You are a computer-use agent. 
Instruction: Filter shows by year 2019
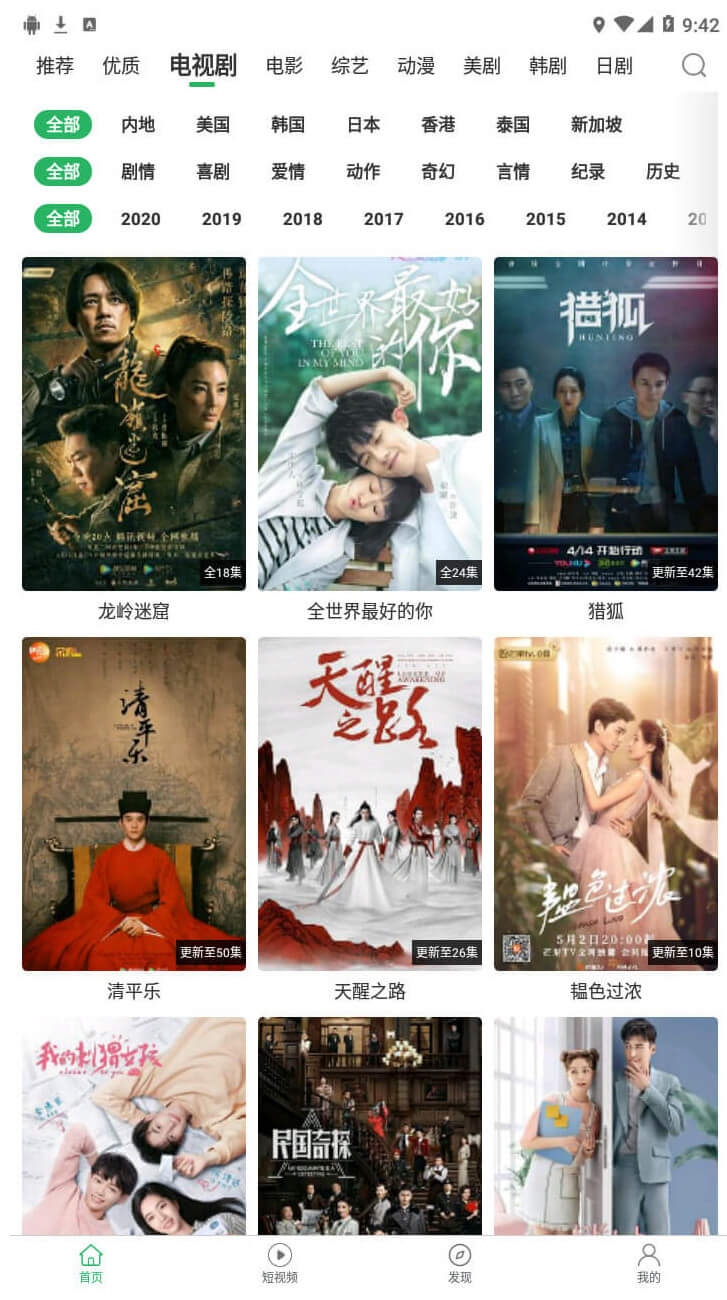(x=221, y=219)
